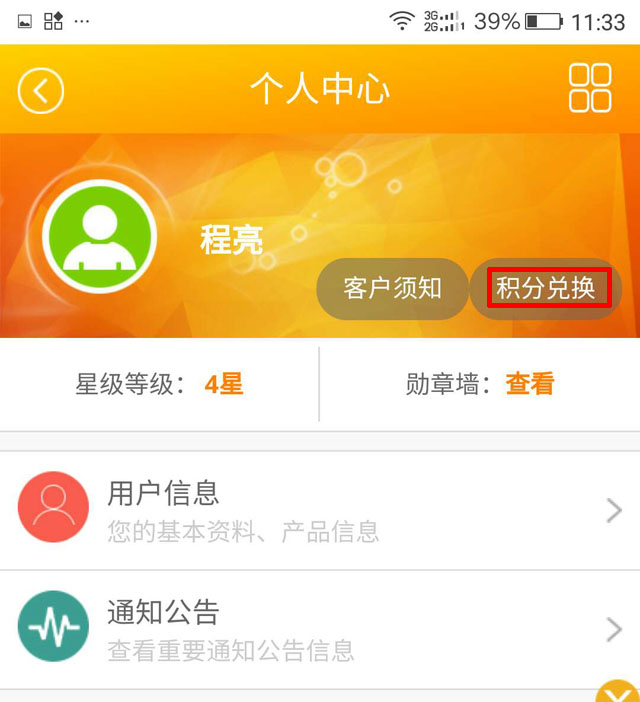
Task: Open the grid menu icon
Action: click(590, 88)
